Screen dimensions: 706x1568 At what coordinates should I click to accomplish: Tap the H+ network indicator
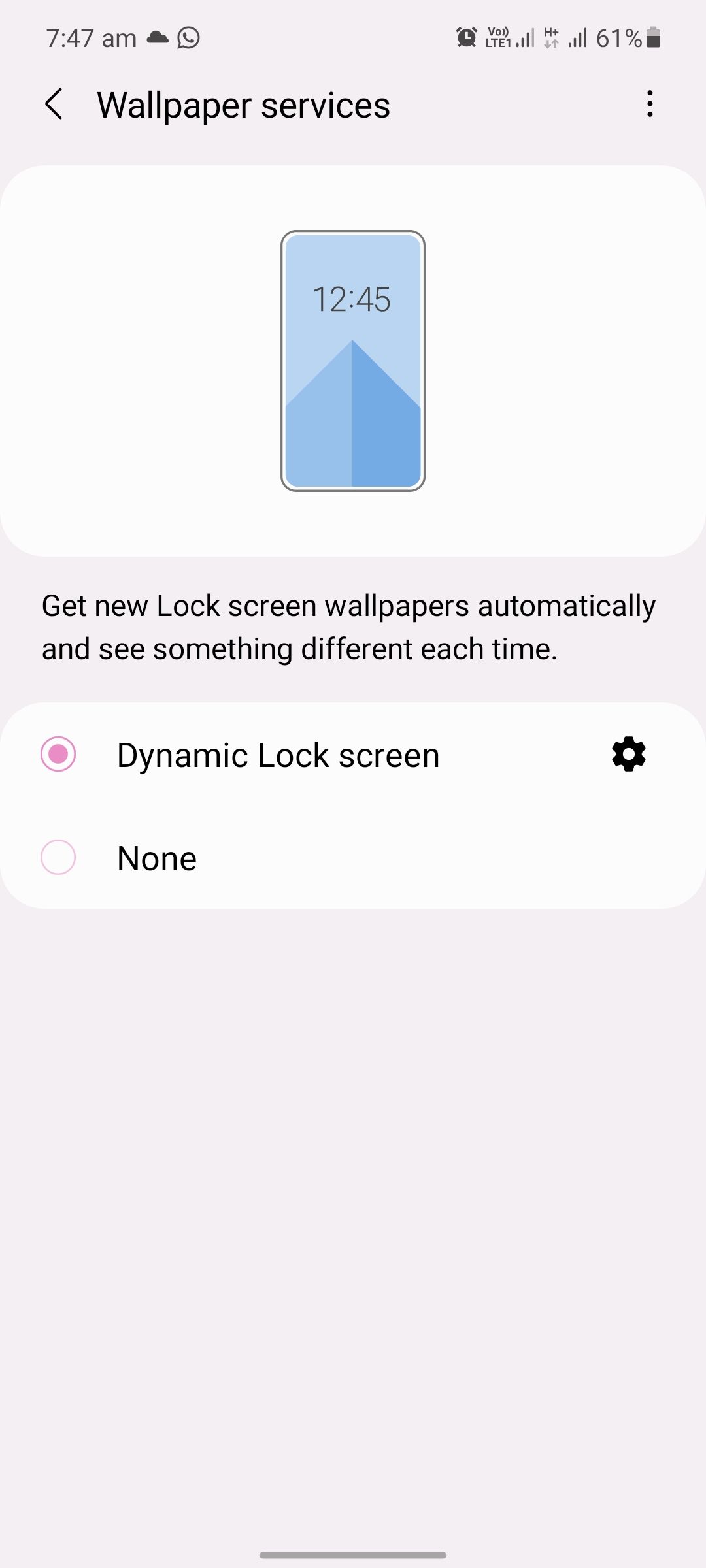pos(550,36)
